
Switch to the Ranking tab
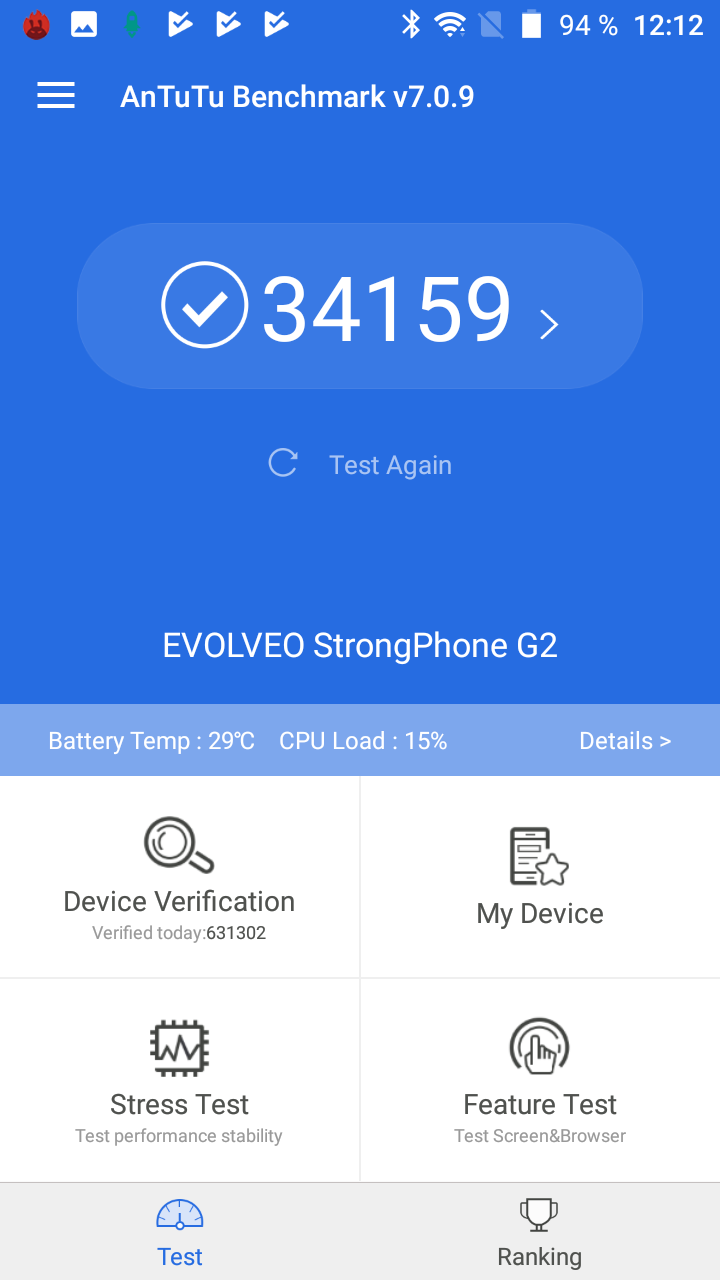(540, 1232)
